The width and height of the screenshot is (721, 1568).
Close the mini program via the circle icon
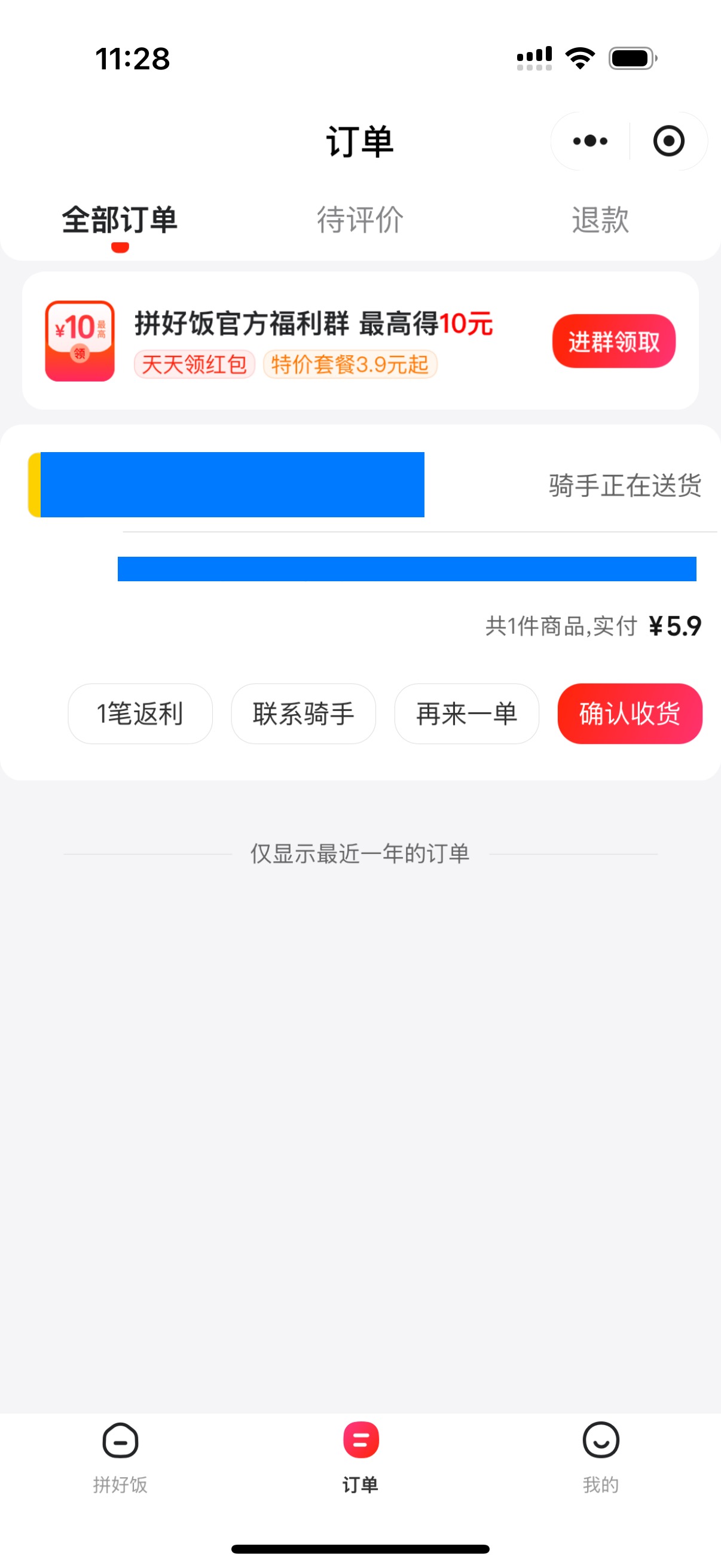click(x=668, y=141)
